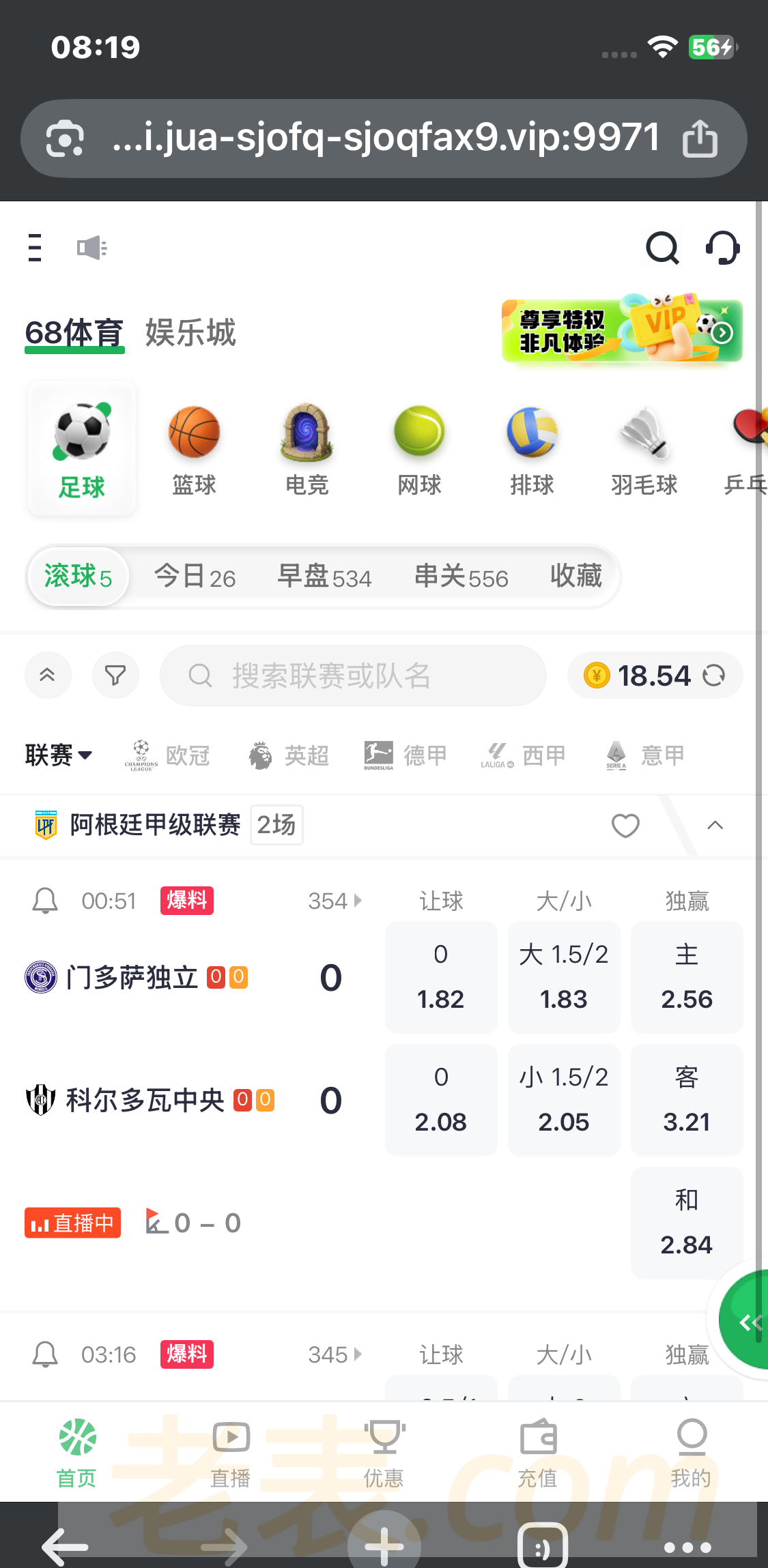Image resolution: width=768 pixels, height=1568 pixels.
Task: Open the search magnifier icon
Action: coord(662,248)
